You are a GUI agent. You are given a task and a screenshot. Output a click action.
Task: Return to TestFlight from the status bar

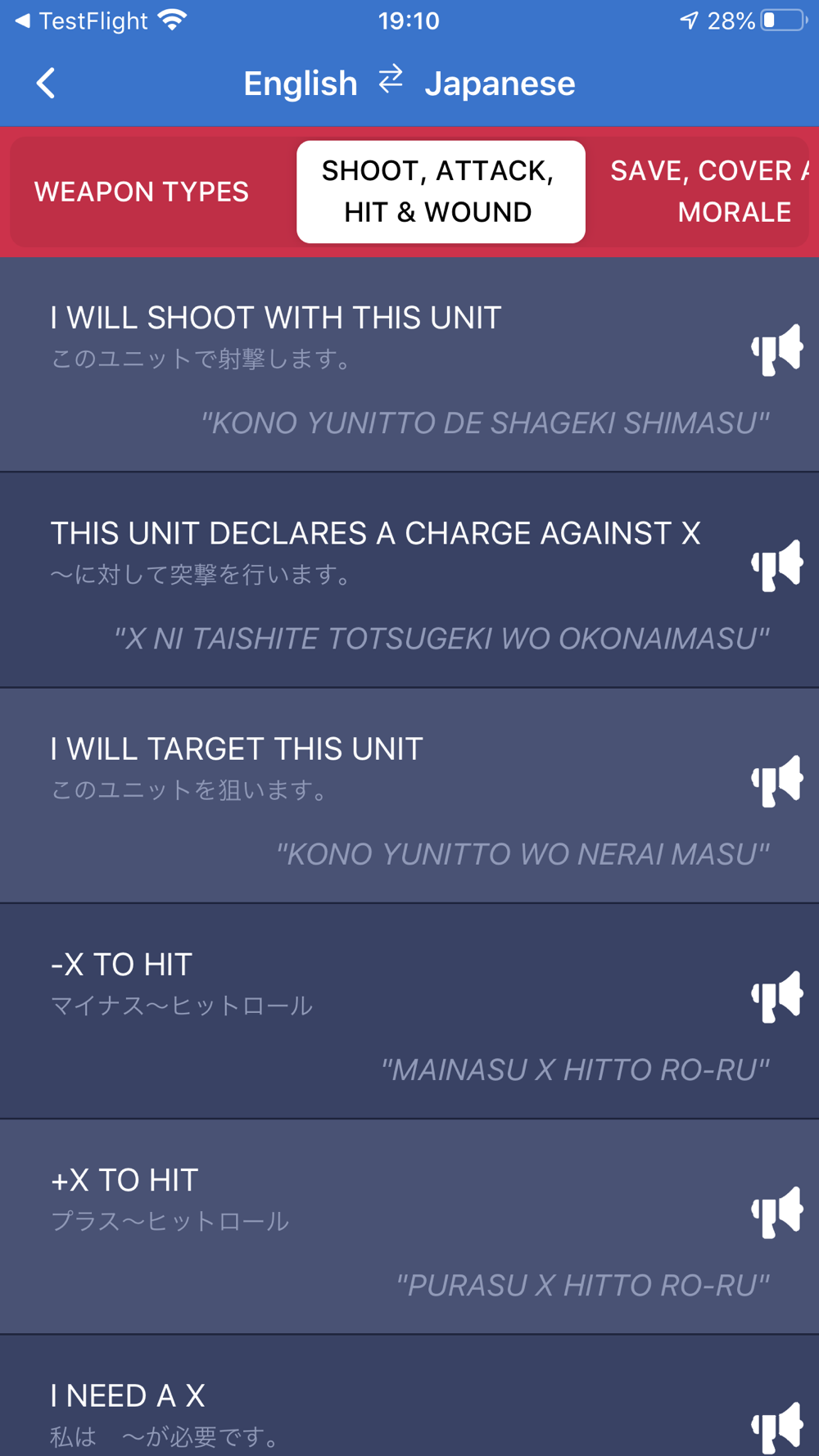click(x=82, y=20)
